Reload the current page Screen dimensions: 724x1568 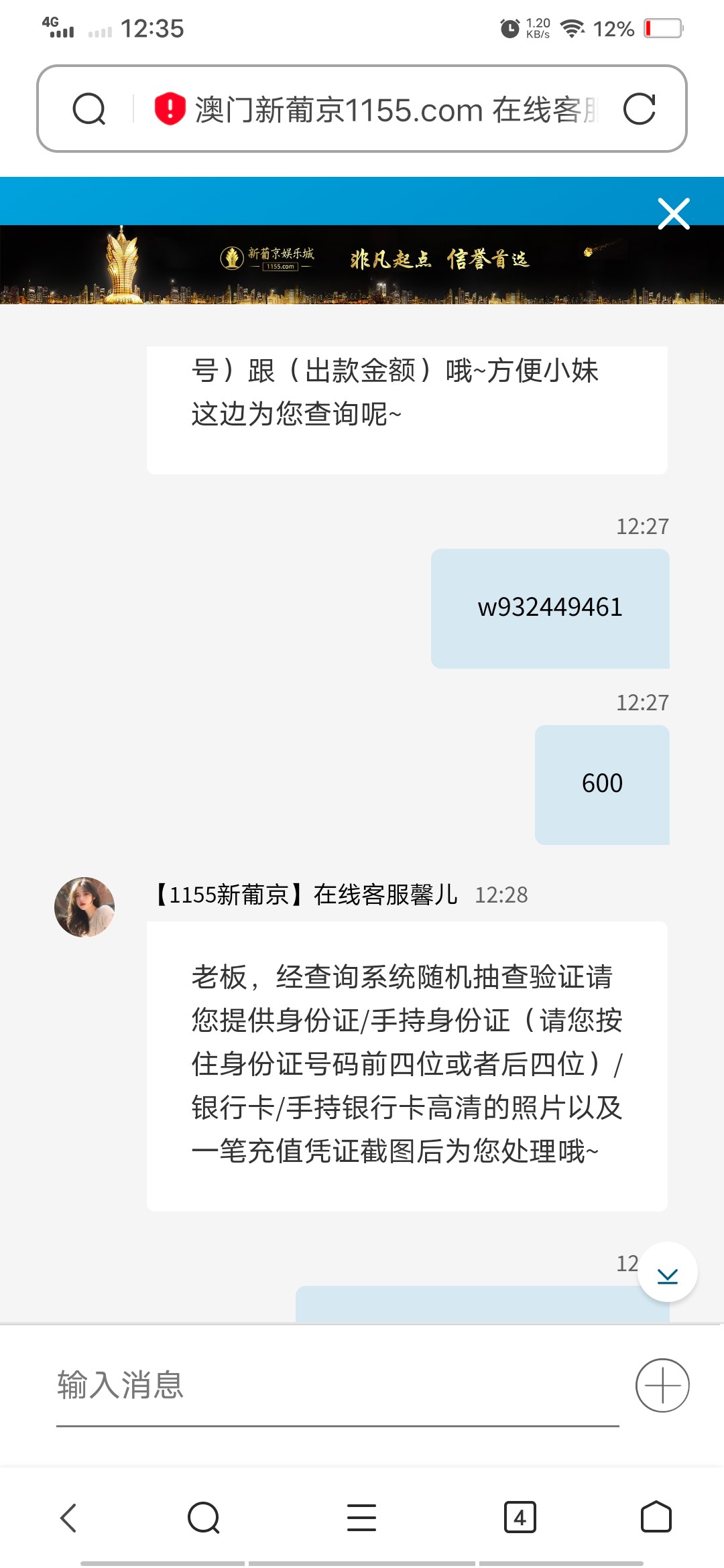[x=639, y=109]
